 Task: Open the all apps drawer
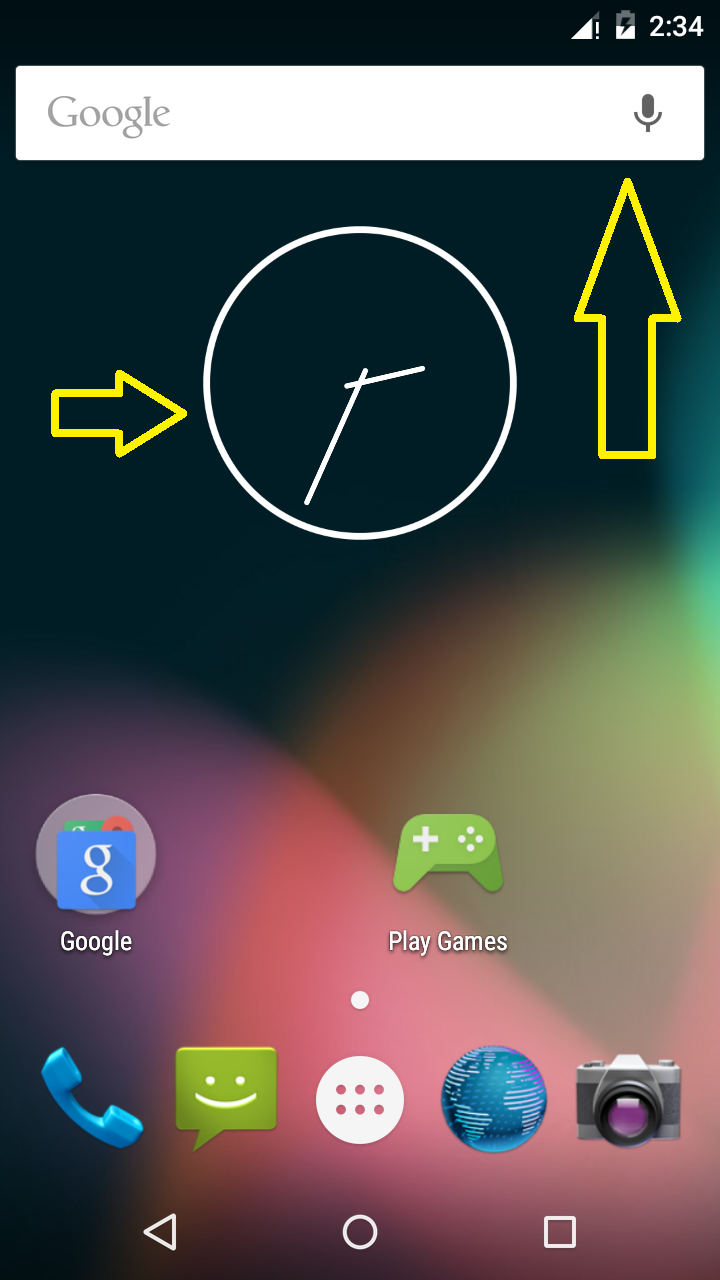point(360,1100)
